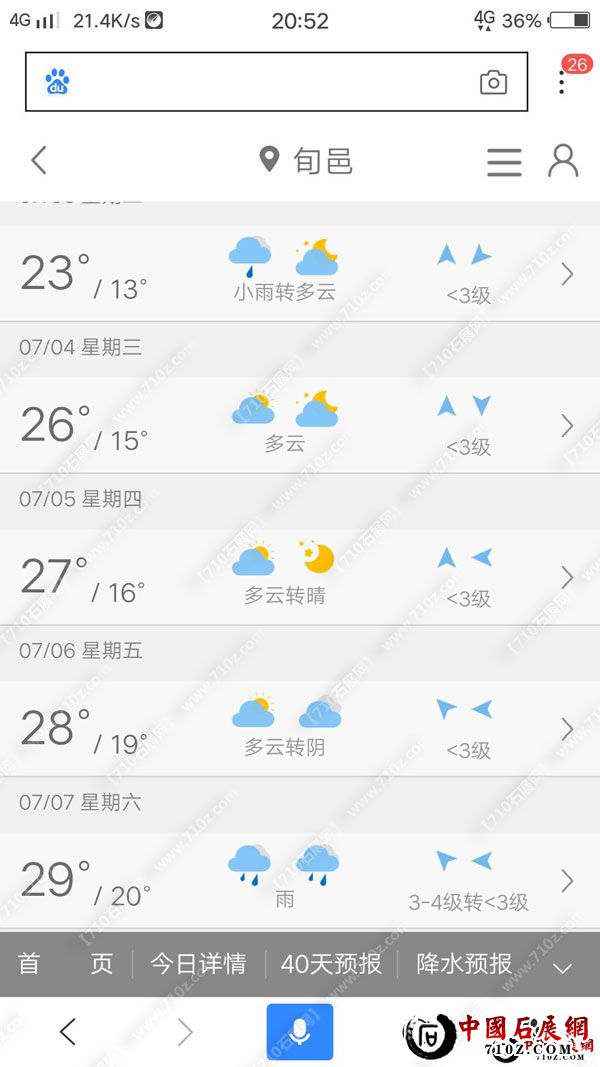Expand the tab bar dropdown arrow

tap(563, 967)
